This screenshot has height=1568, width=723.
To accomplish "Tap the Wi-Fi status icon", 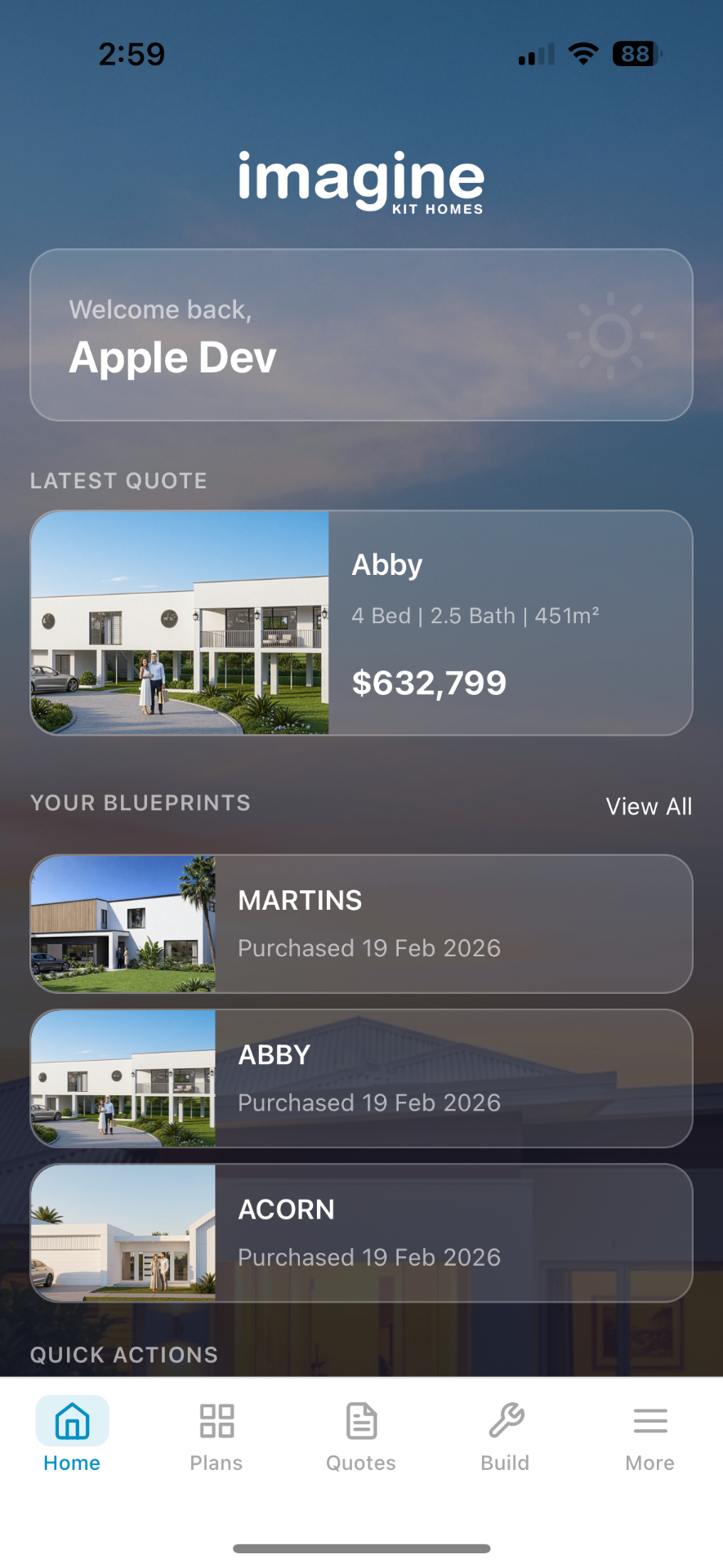I will click(x=582, y=54).
